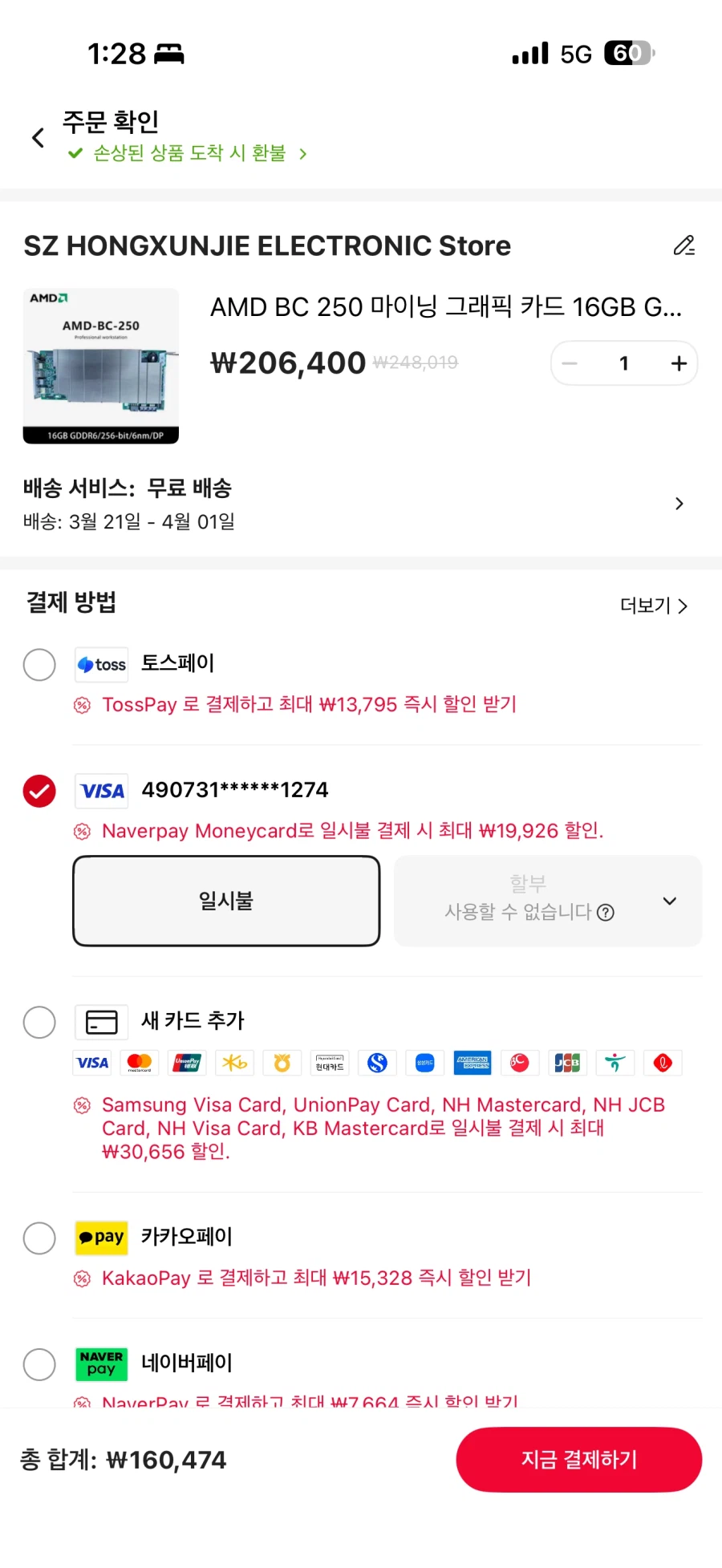Click the AMD BC-250 product thumbnail
Image resolution: width=722 pixels, height=1568 pixels.
(x=101, y=366)
